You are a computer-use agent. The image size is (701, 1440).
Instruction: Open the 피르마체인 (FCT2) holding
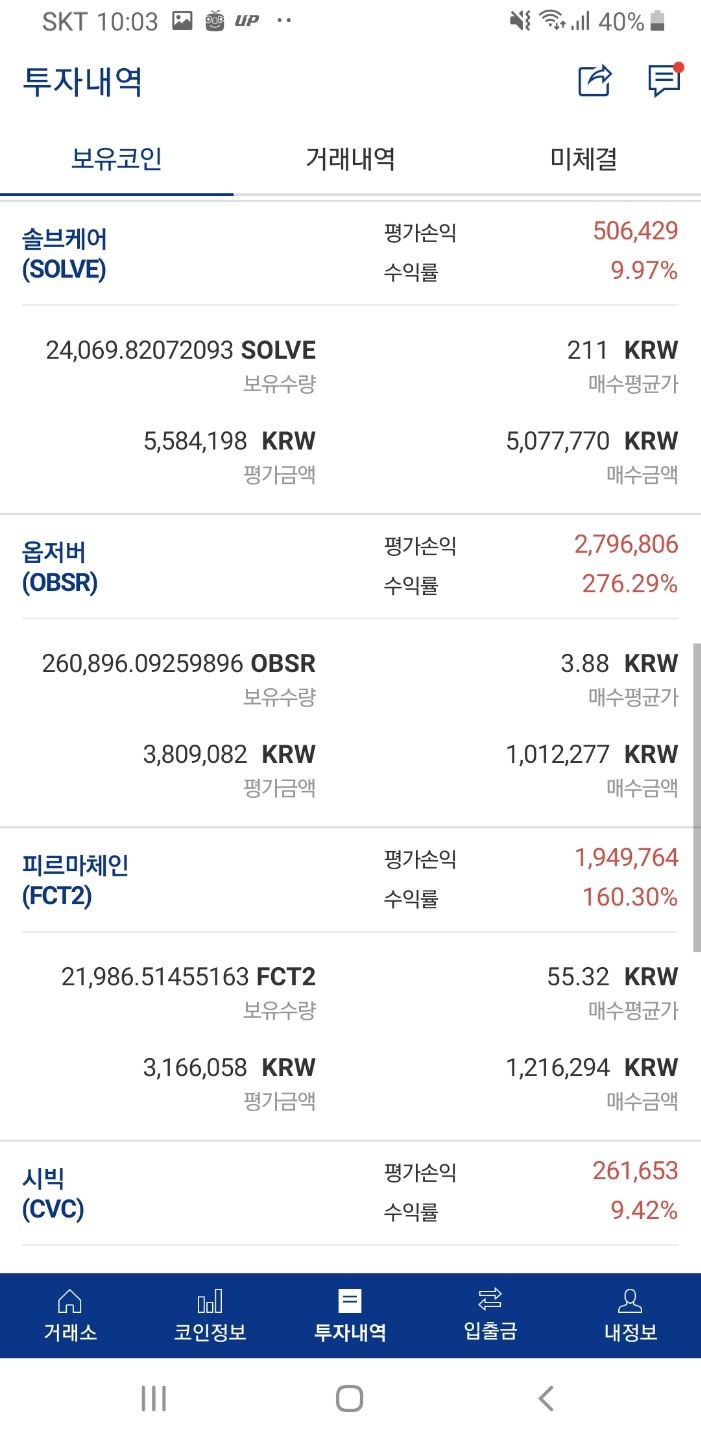click(x=75, y=880)
